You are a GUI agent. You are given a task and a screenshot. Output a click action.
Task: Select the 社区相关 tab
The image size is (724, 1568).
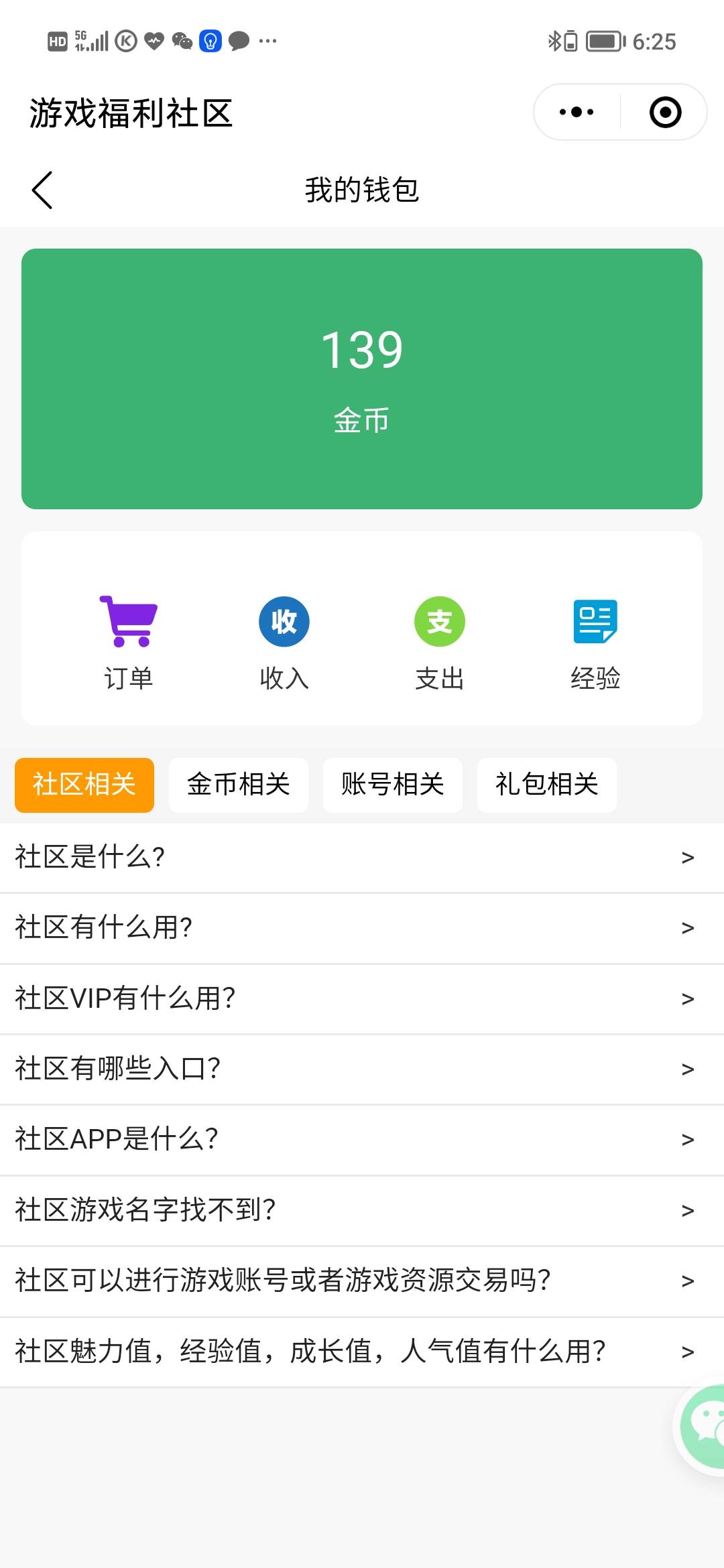[84, 785]
